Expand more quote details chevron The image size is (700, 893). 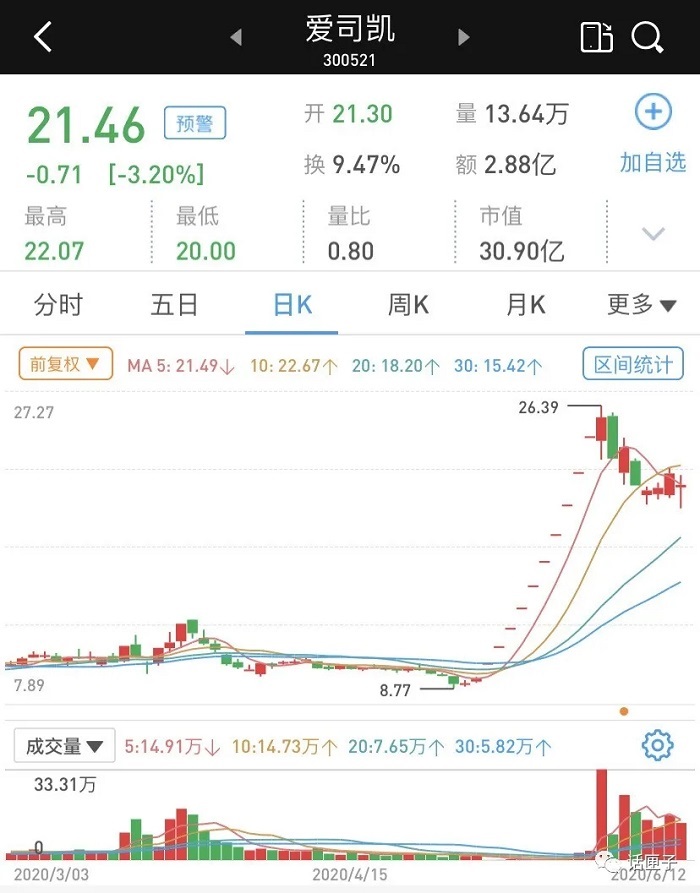pos(653,234)
